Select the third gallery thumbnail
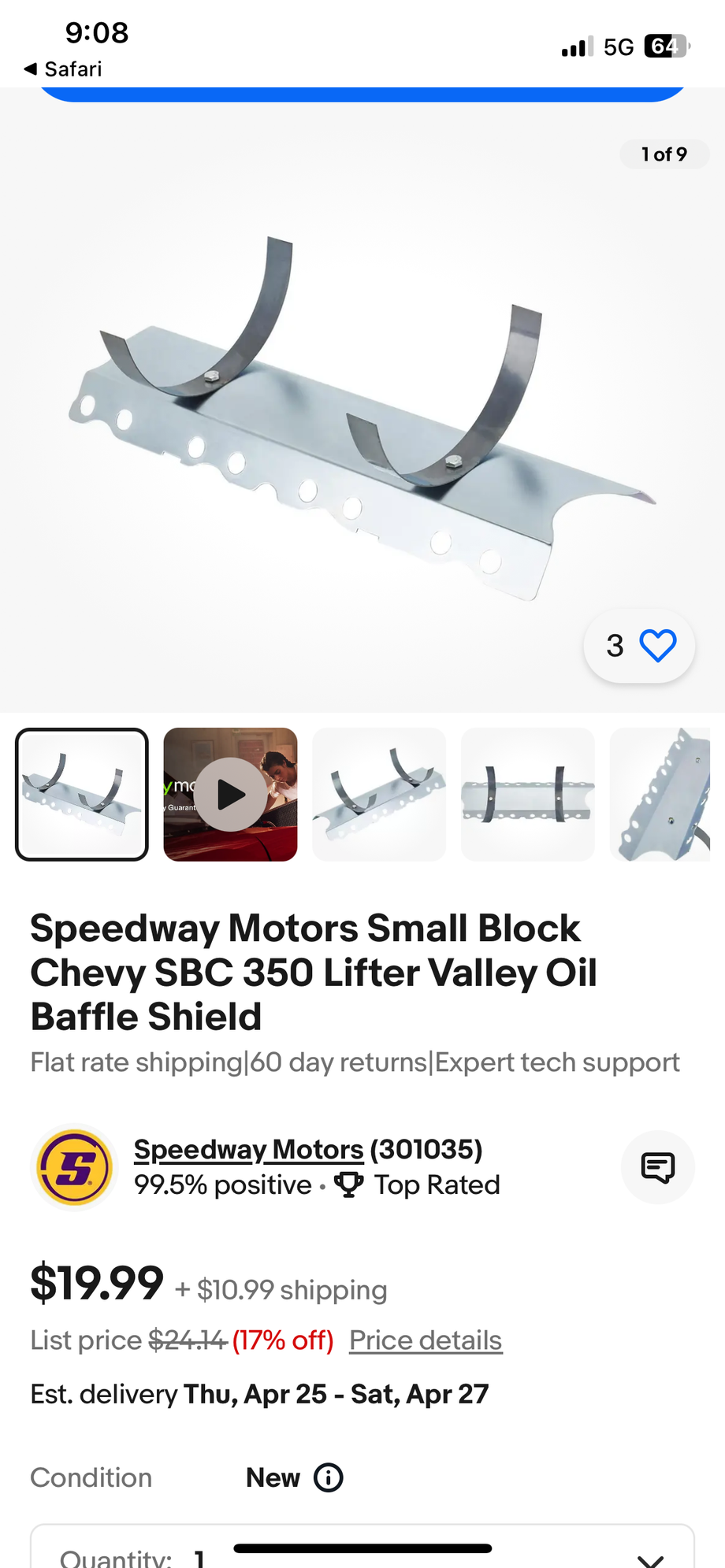The width and height of the screenshot is (725, 1568). click(x=379, y=795)
